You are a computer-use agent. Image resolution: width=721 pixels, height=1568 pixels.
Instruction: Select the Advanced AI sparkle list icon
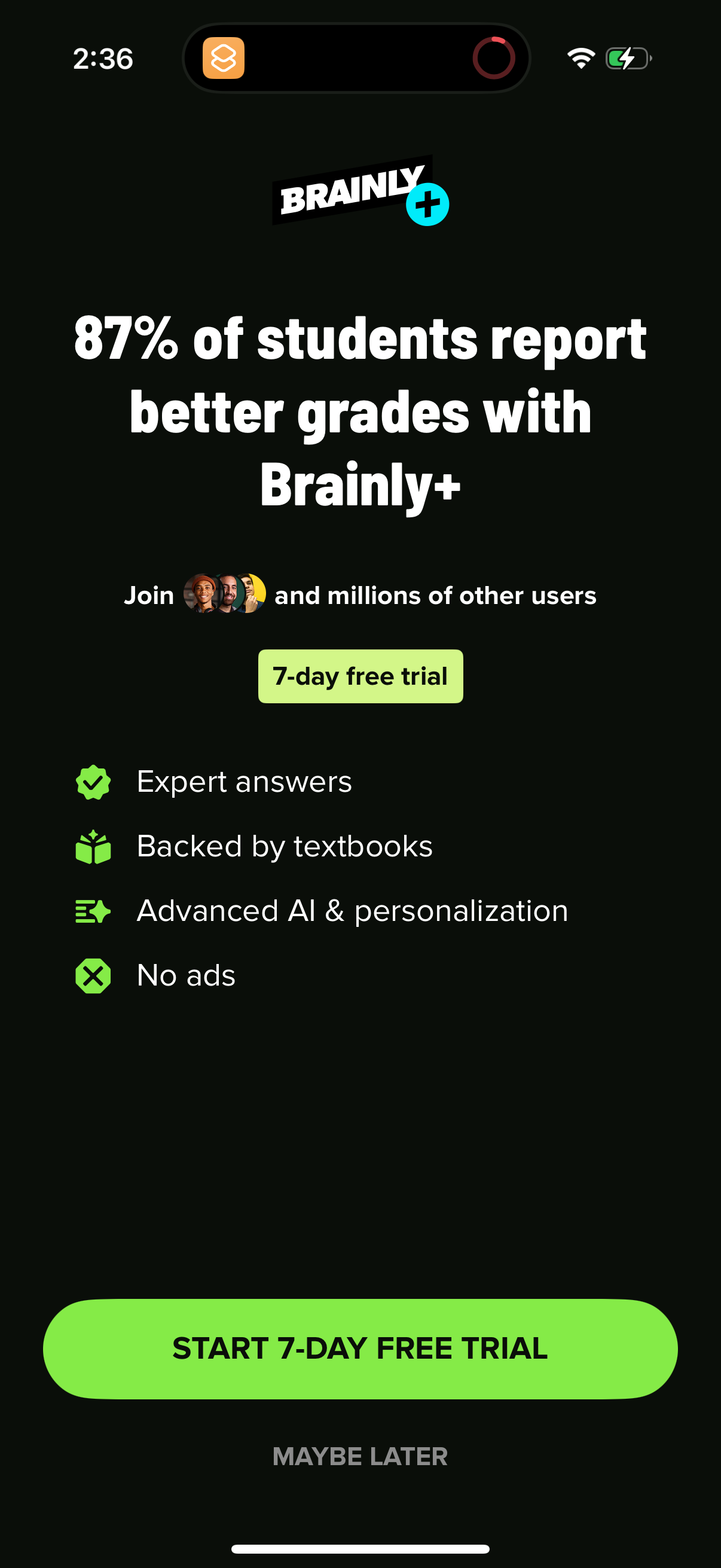coord(92,910)
